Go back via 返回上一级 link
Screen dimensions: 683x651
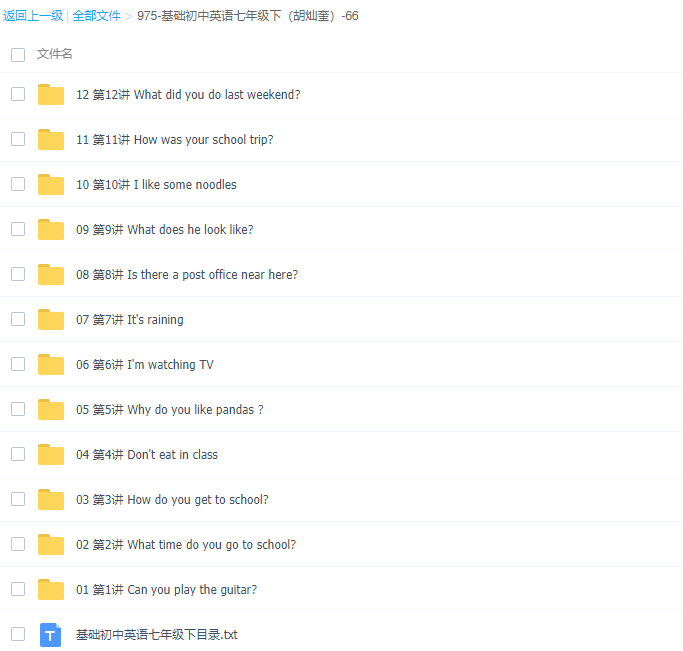click(x=33, y=16)
